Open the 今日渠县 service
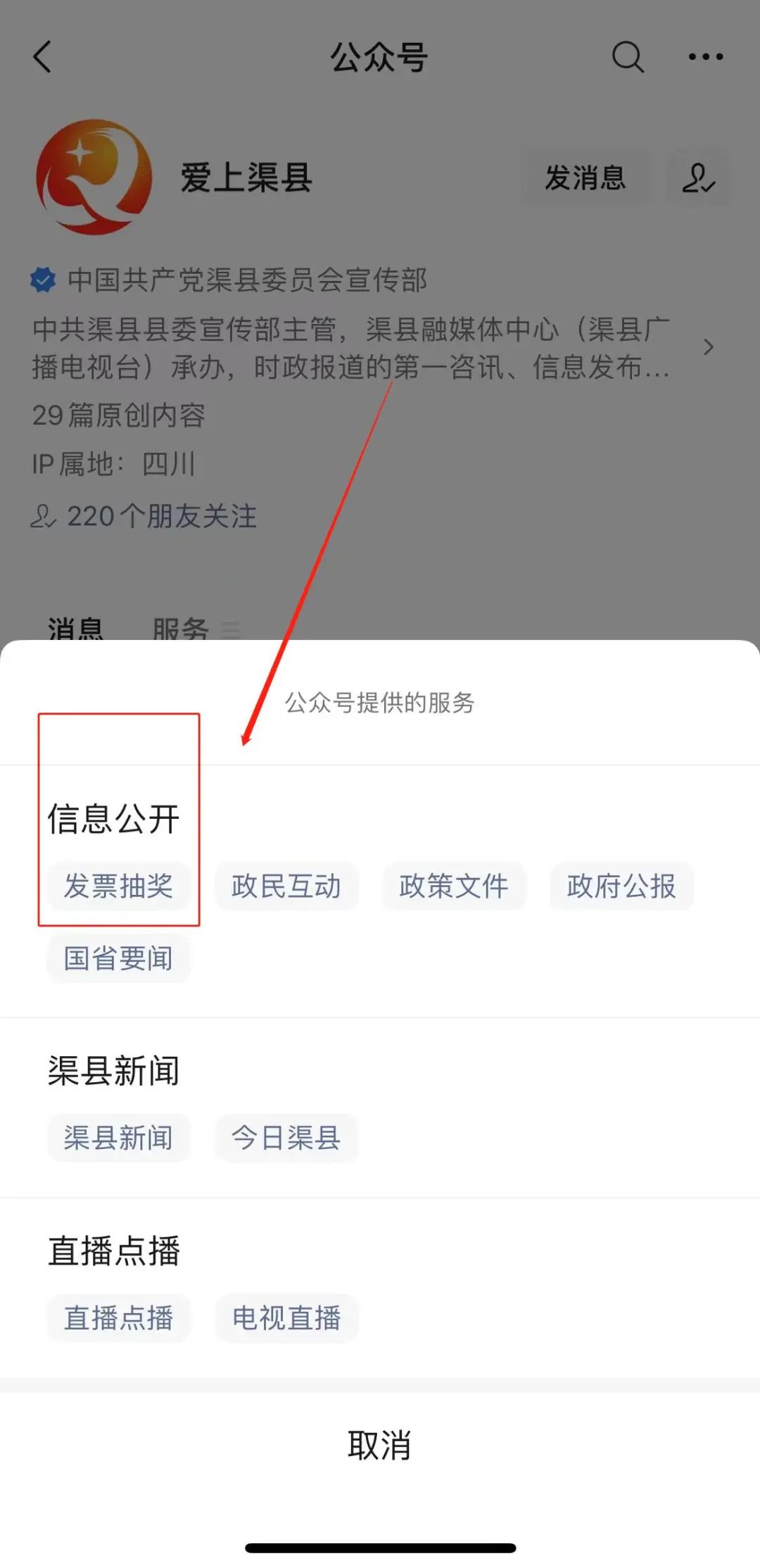Viewport: 760px width, 1568px height. tap(286, 1138)
